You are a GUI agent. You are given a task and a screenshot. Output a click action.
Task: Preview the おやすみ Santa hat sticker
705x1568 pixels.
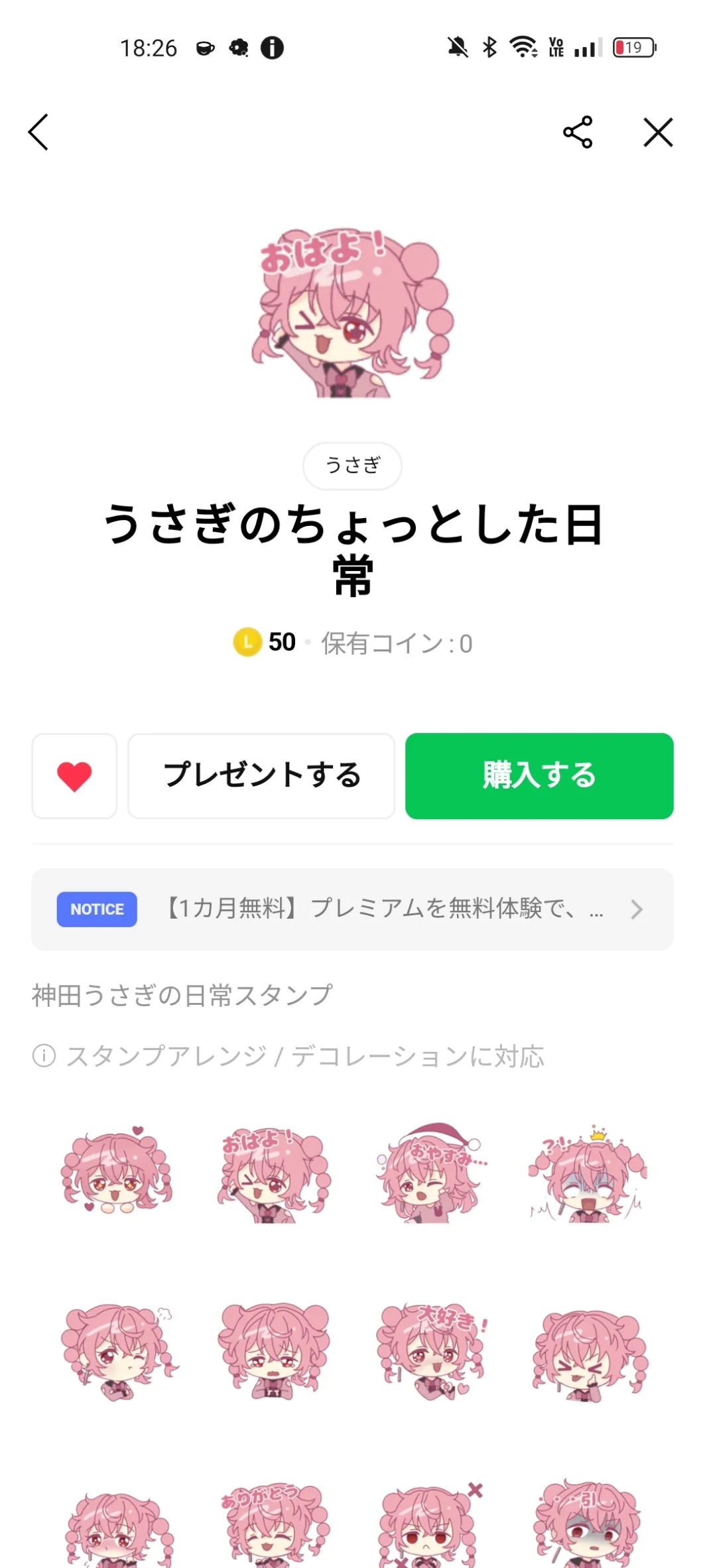click(x=431, y=1174)
